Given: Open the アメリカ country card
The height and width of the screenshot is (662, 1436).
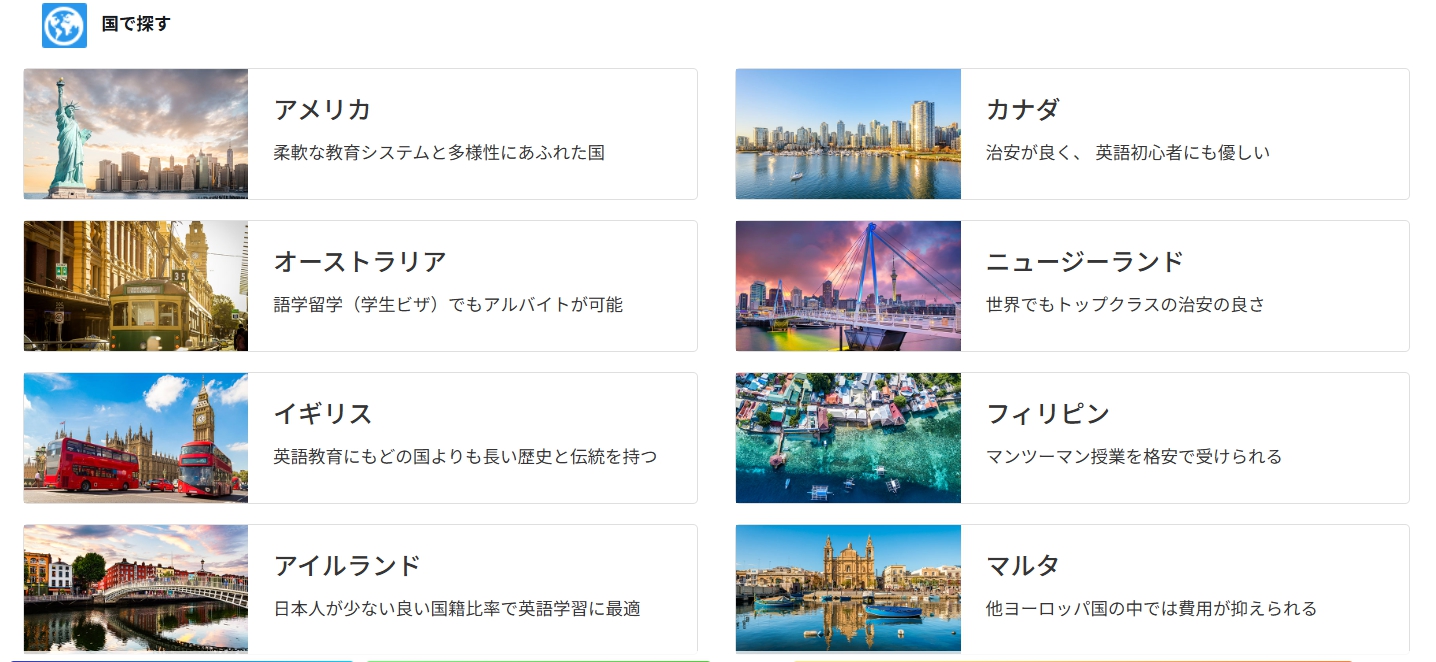Looking at the screenshot, I should (360, 134).
